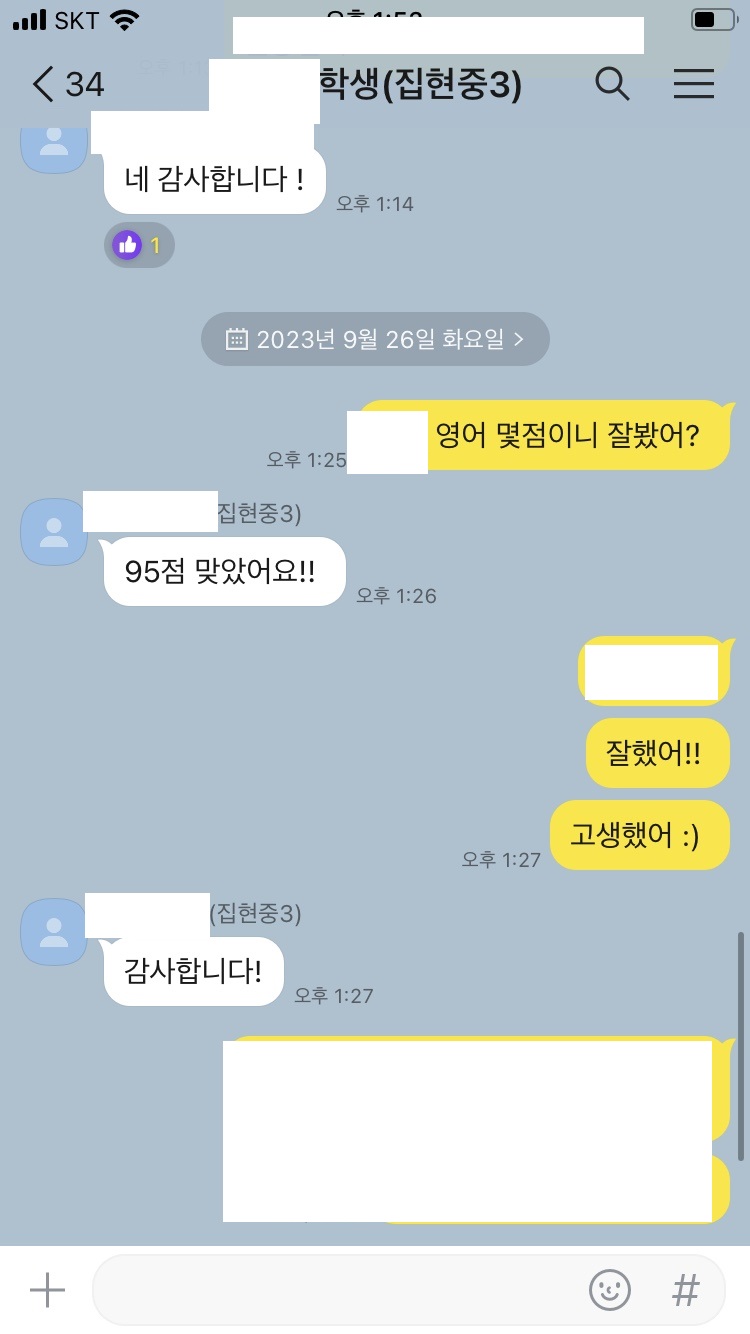The height and width of the screenshot is (1334, 750).
Task: Open the chat room hamburger menu
Action: pos(693,84)
